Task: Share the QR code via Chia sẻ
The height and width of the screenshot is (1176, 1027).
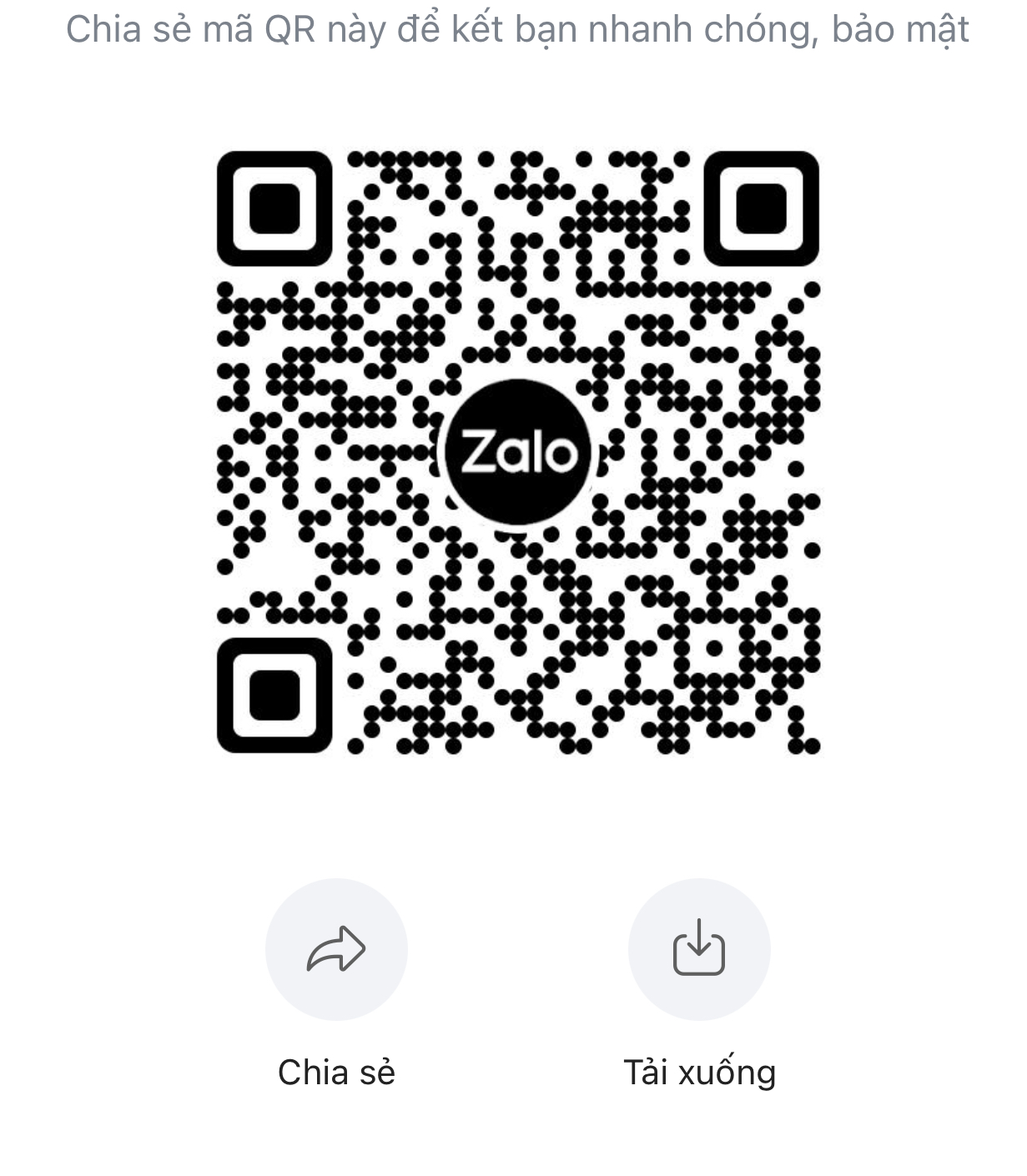Action: (336, 949)
